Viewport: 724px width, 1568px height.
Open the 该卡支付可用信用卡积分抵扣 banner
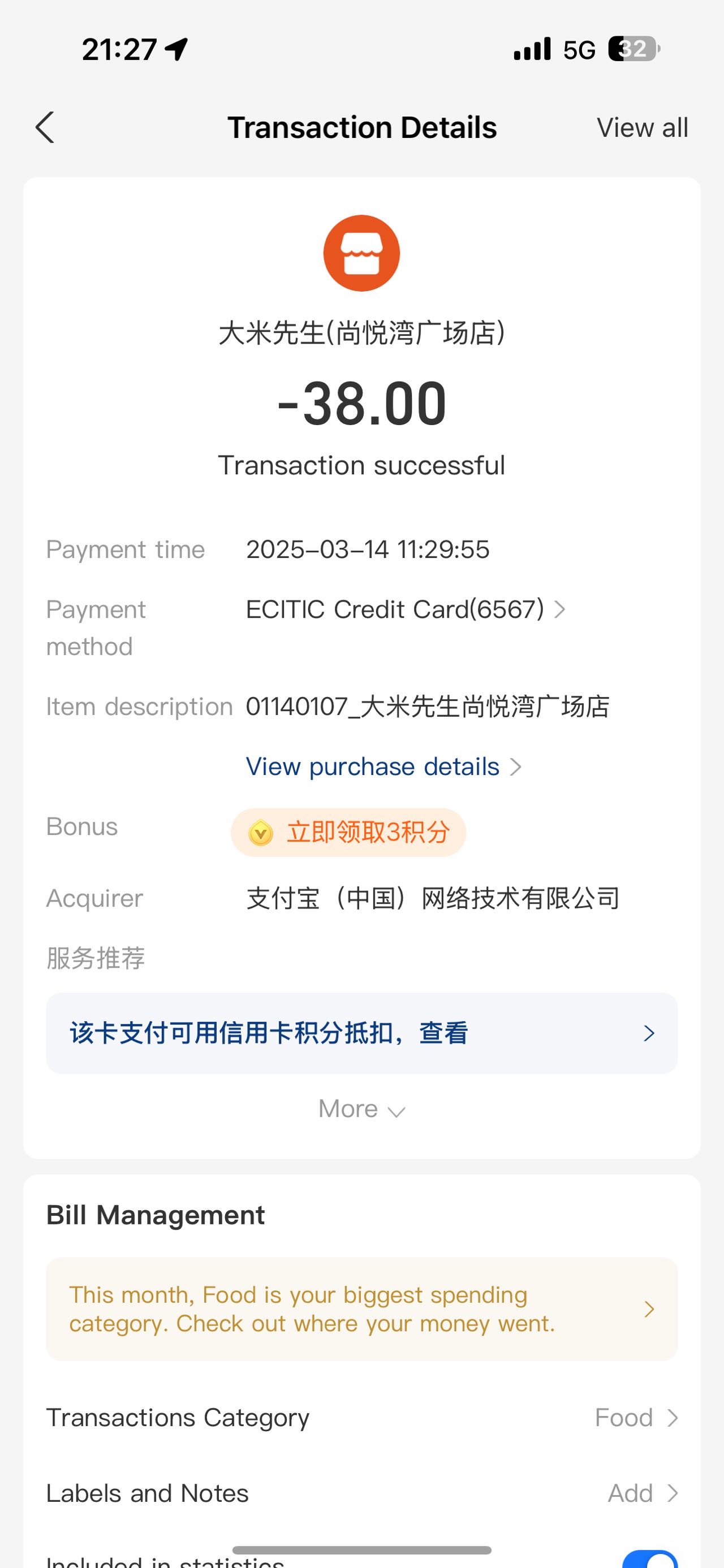click(361, 1033)
